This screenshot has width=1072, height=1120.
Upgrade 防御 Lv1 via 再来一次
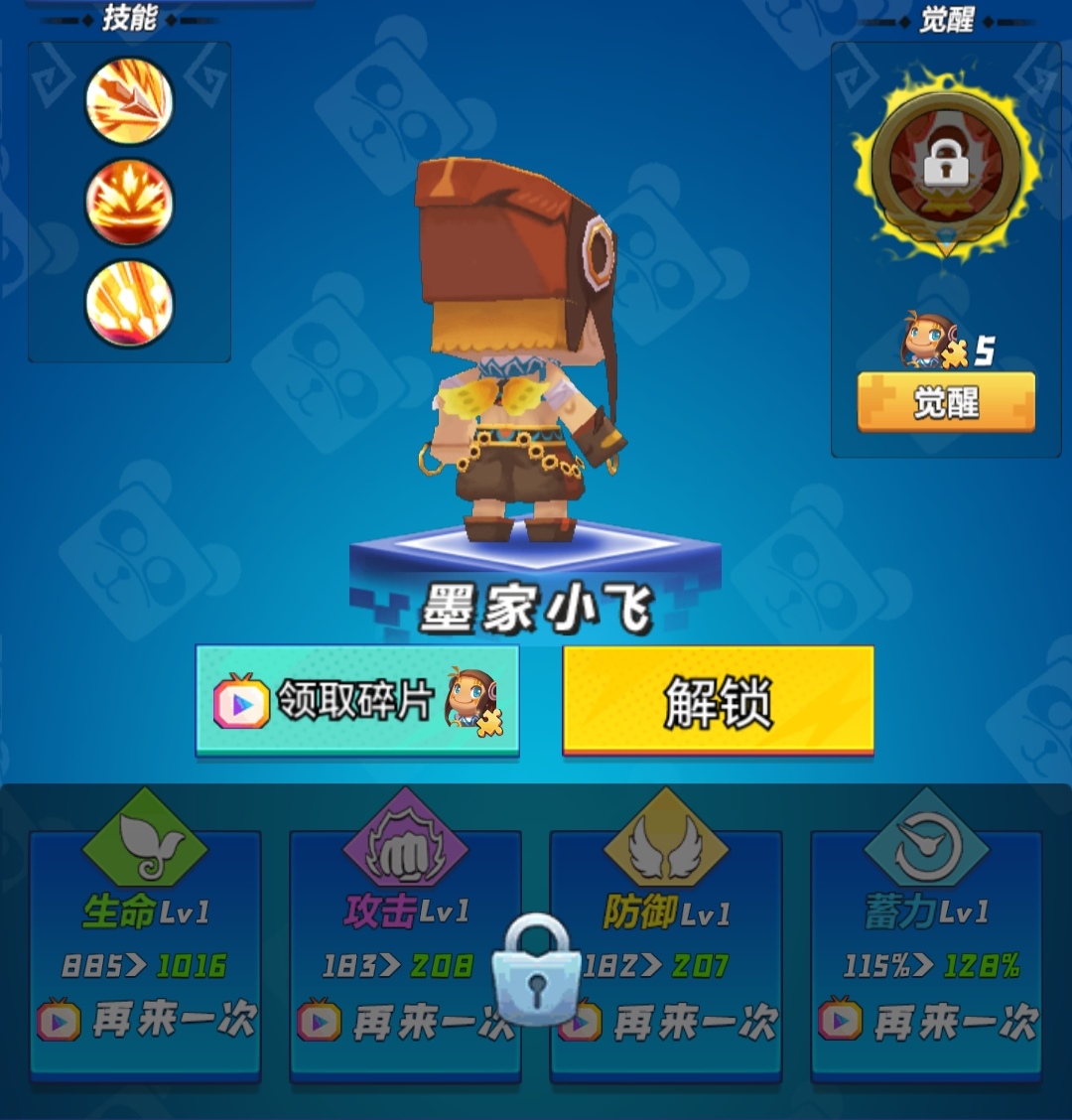tap(667, 1022)
